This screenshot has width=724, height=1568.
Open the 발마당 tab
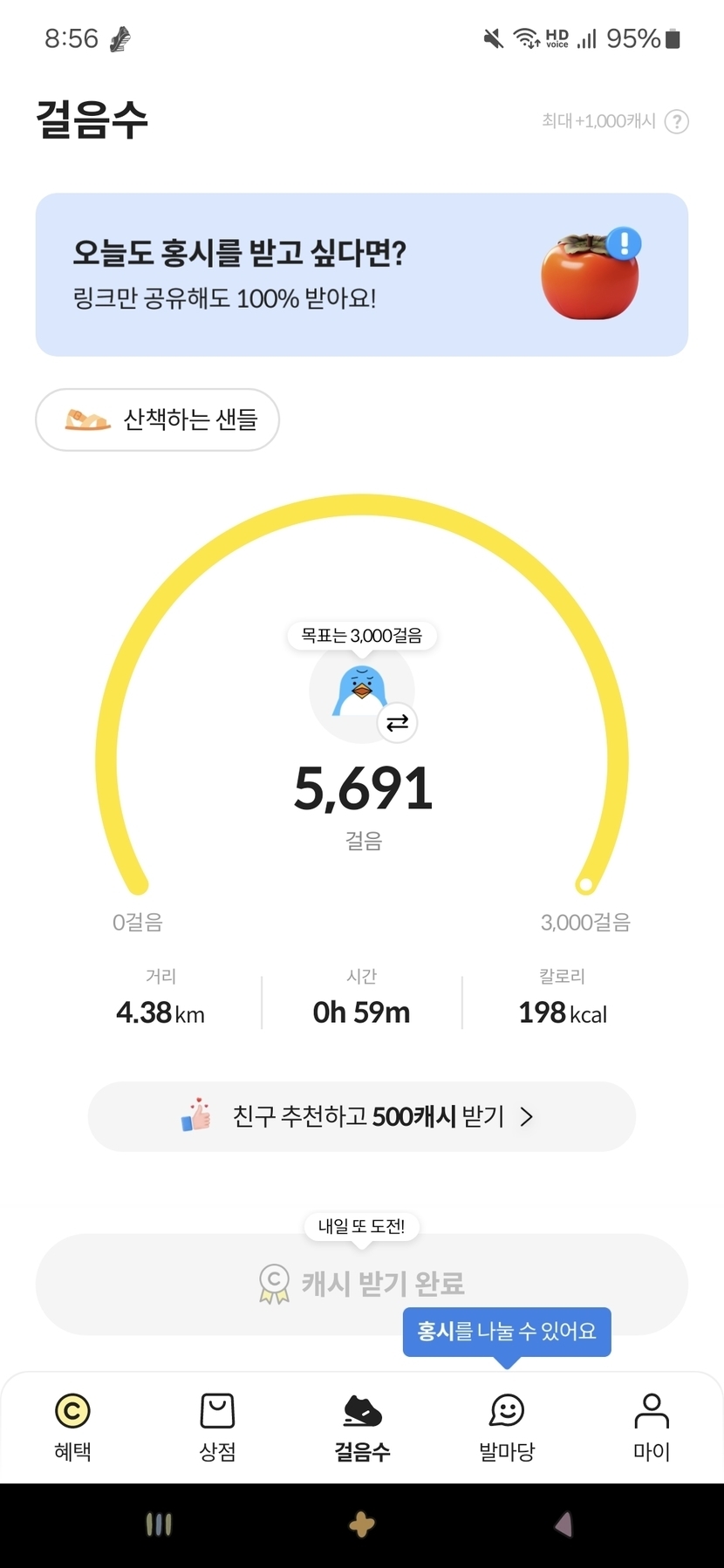[x=507, y=1426]
